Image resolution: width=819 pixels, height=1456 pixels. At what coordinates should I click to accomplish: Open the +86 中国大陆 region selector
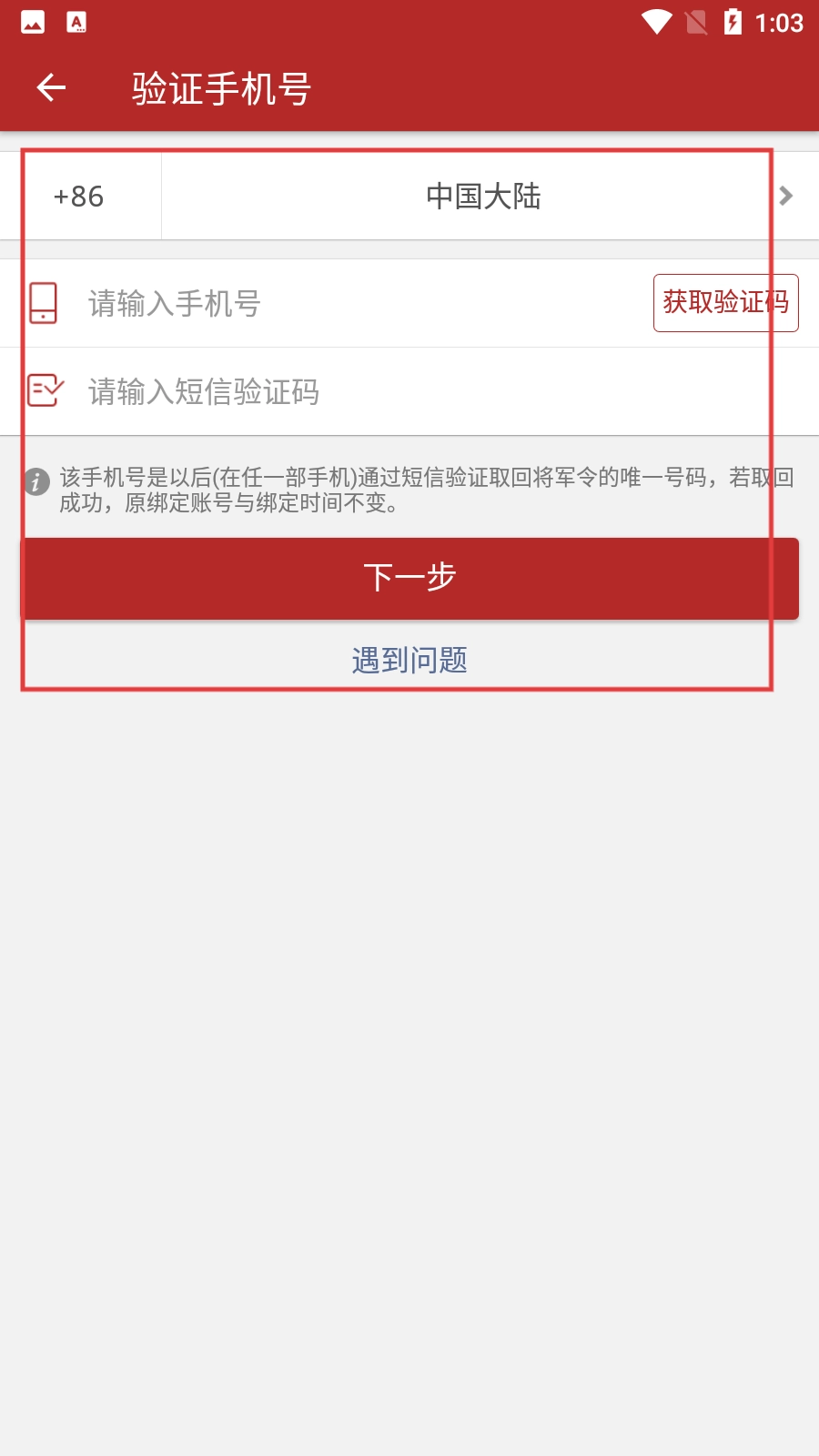pyautogui.click(x=482, y=196)
